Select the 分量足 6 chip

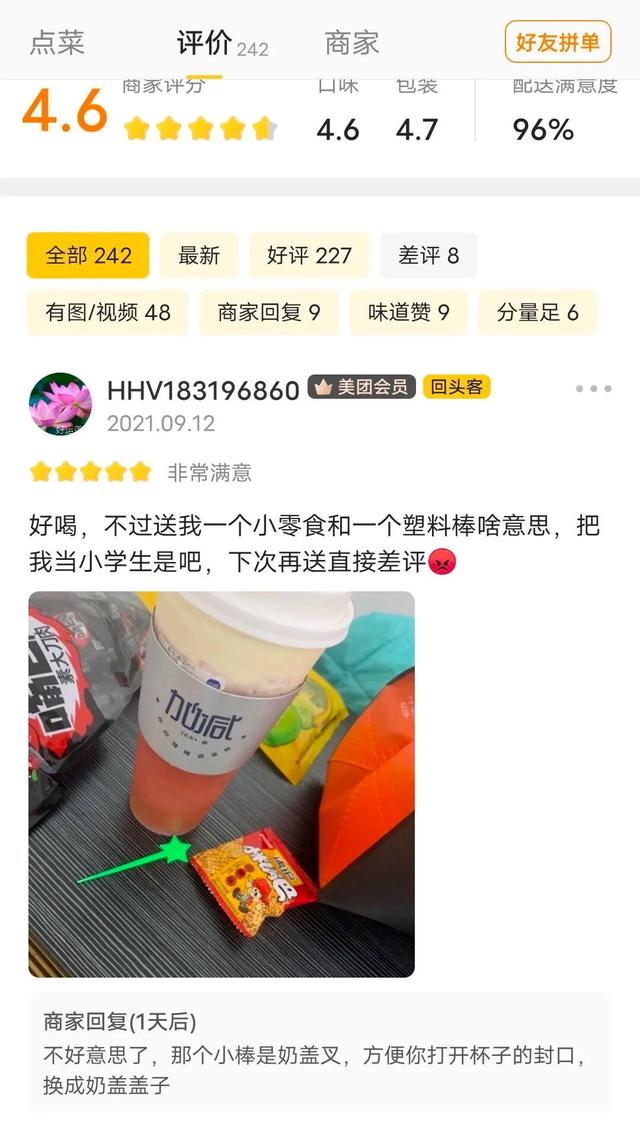coord(537,313)
